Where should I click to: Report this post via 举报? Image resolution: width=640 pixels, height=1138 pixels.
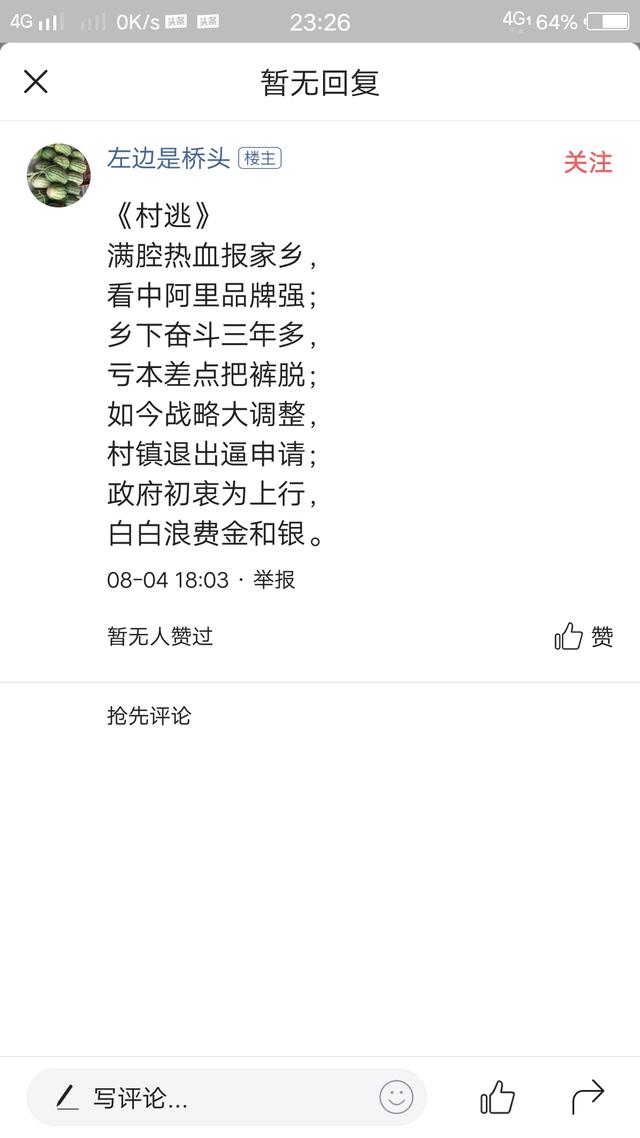274,579
